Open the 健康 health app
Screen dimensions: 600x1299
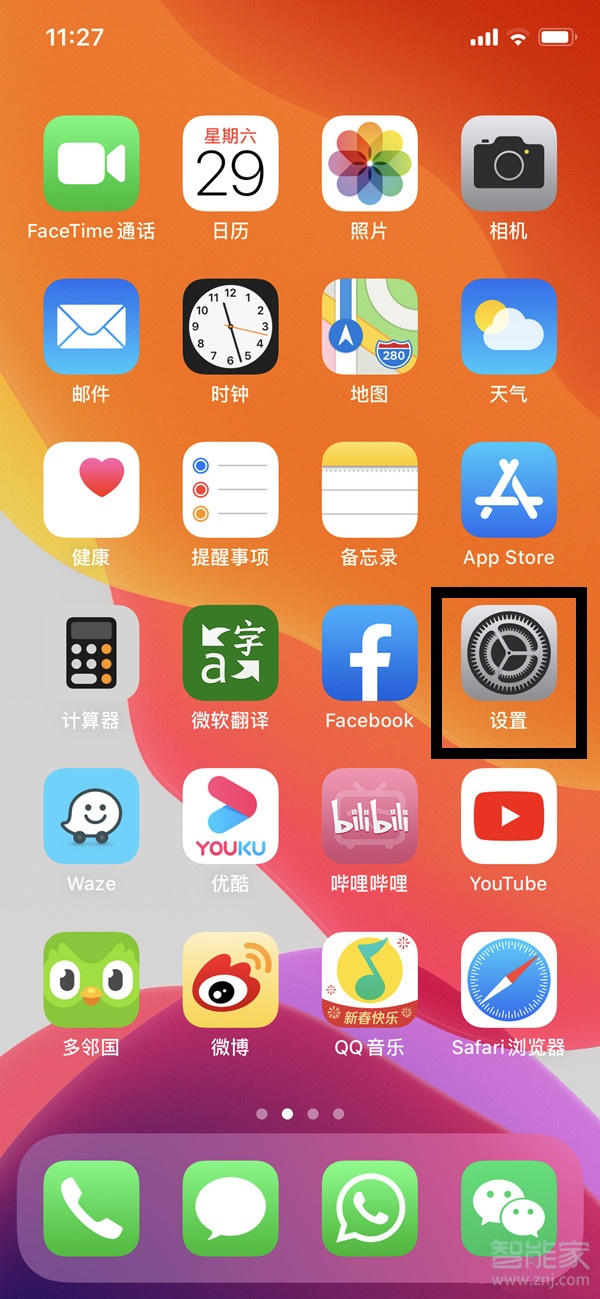pyautogui.click(x=91, y=490)
